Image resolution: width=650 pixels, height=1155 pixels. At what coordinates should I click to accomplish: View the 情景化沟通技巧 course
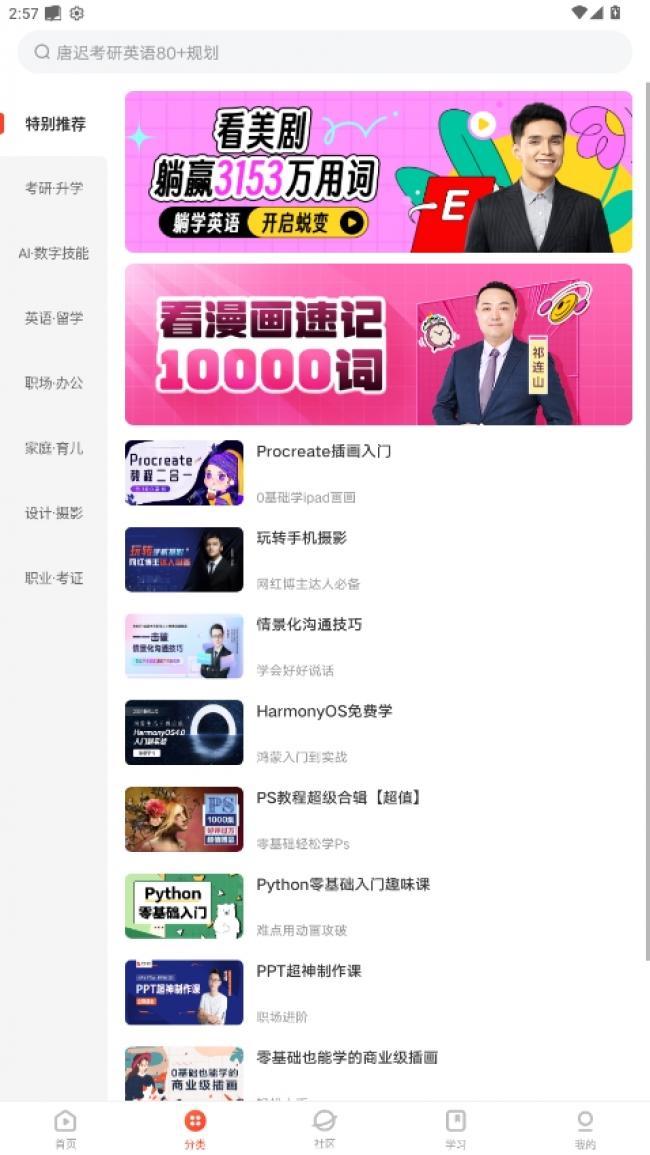point(378,646)
